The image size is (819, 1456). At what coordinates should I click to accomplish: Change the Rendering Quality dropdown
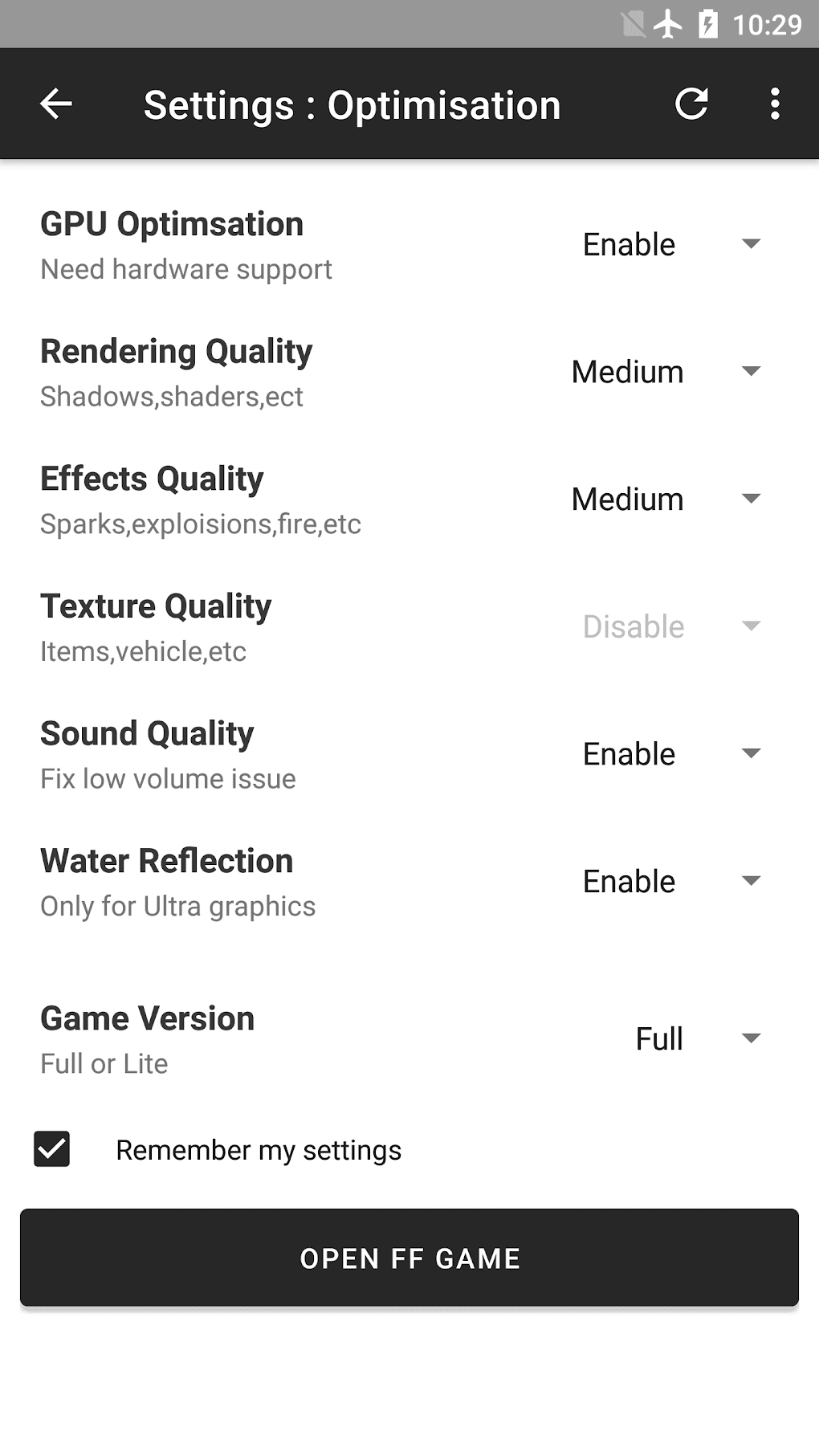pos(666,372)
